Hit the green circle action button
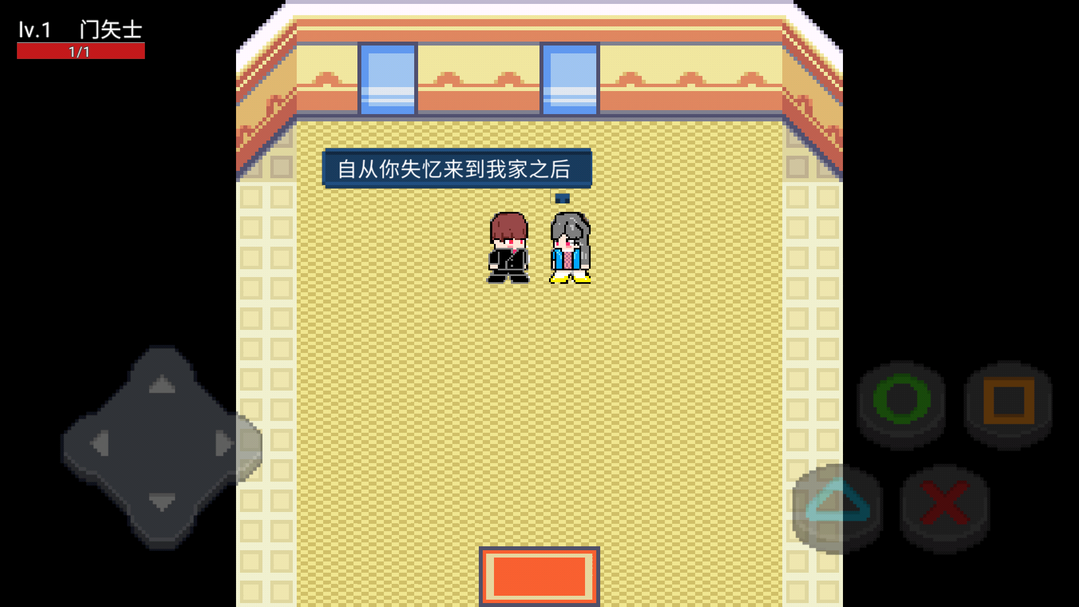This screenshot has height=607, width=1079. pos(901,401)
